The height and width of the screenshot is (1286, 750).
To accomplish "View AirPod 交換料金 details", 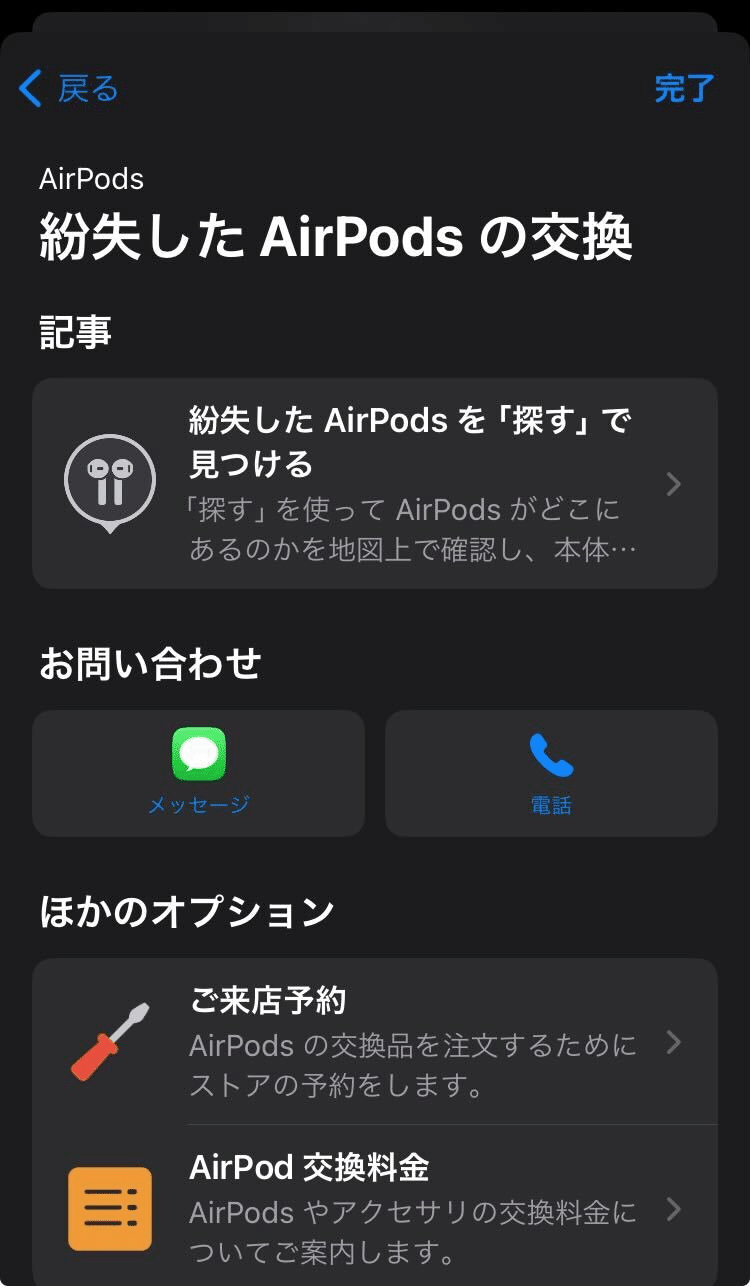I will 375,1208.
